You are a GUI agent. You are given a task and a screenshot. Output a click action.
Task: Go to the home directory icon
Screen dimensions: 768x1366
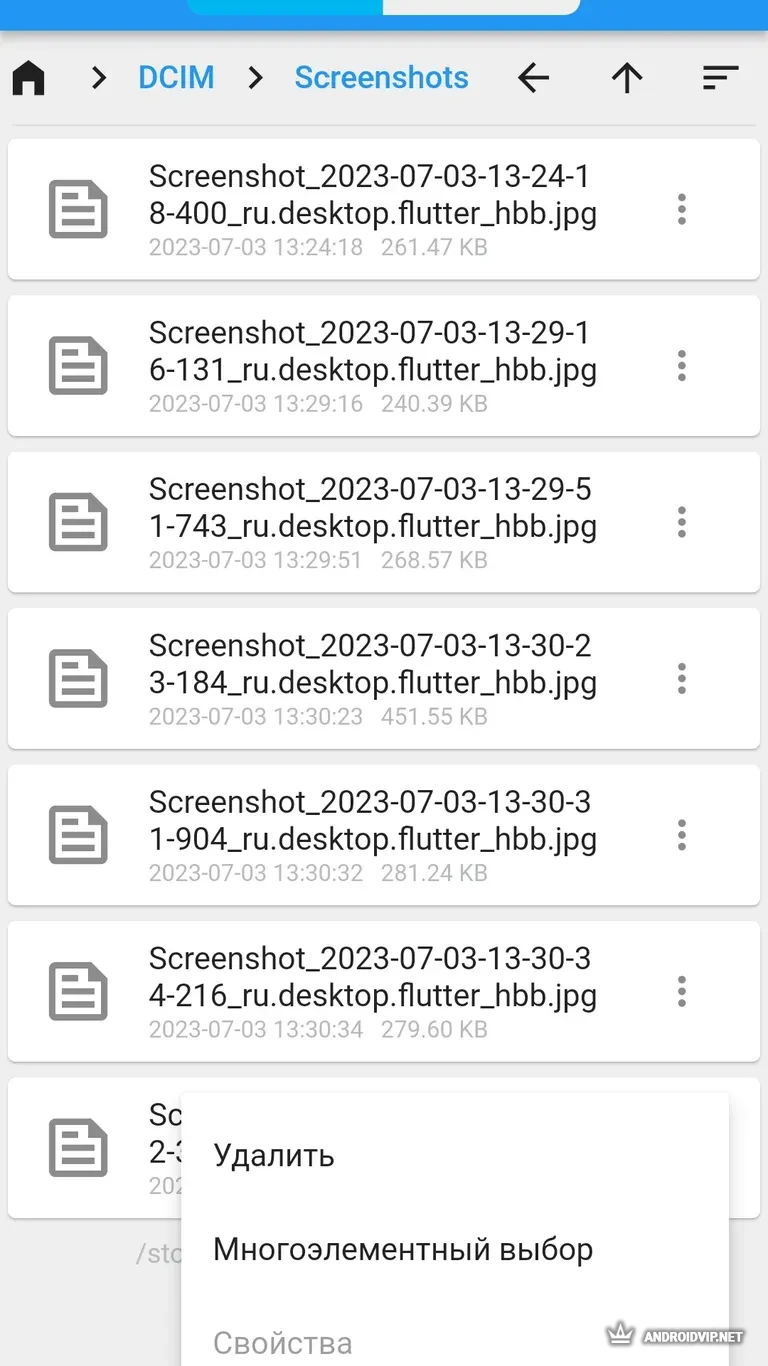[29, 78]
